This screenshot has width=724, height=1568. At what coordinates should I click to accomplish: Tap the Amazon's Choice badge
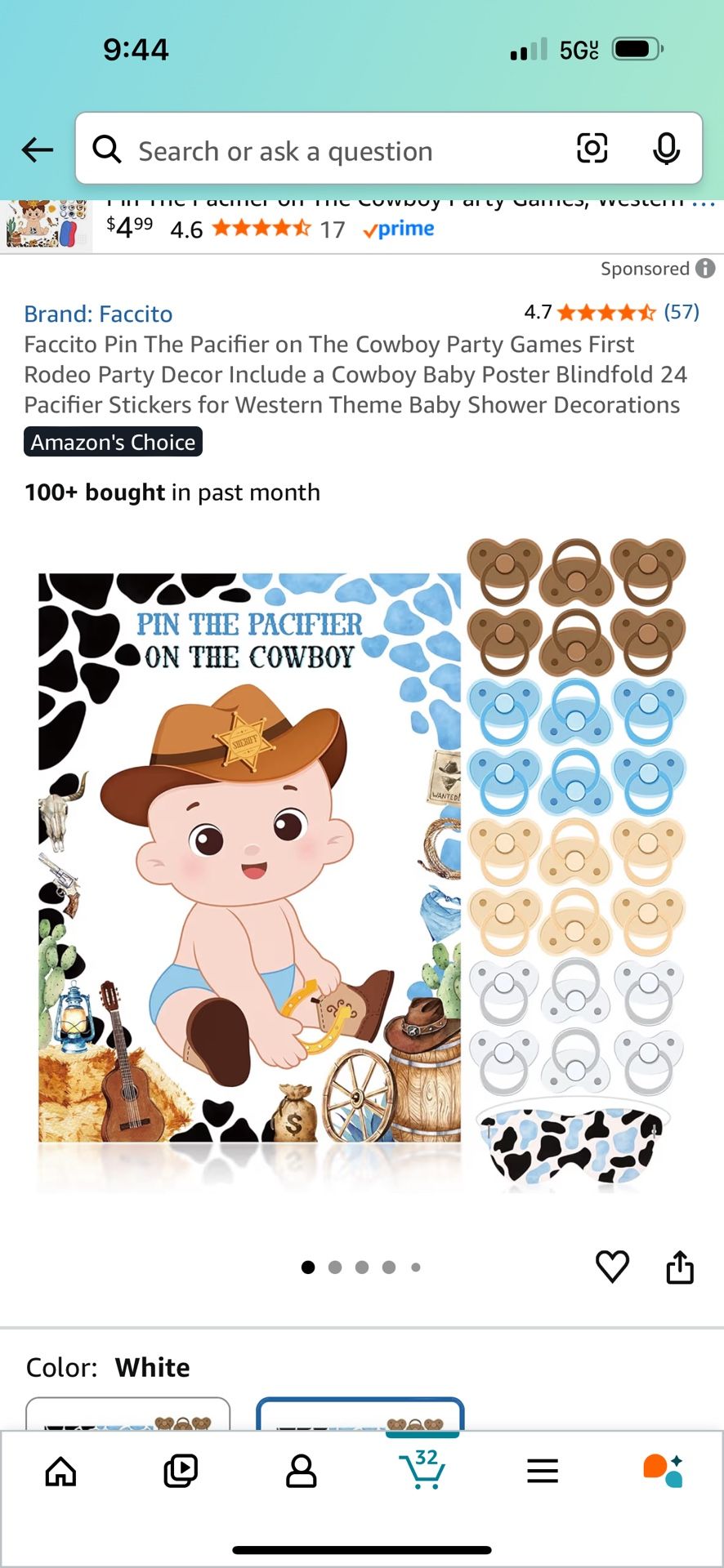click(112, 442)
